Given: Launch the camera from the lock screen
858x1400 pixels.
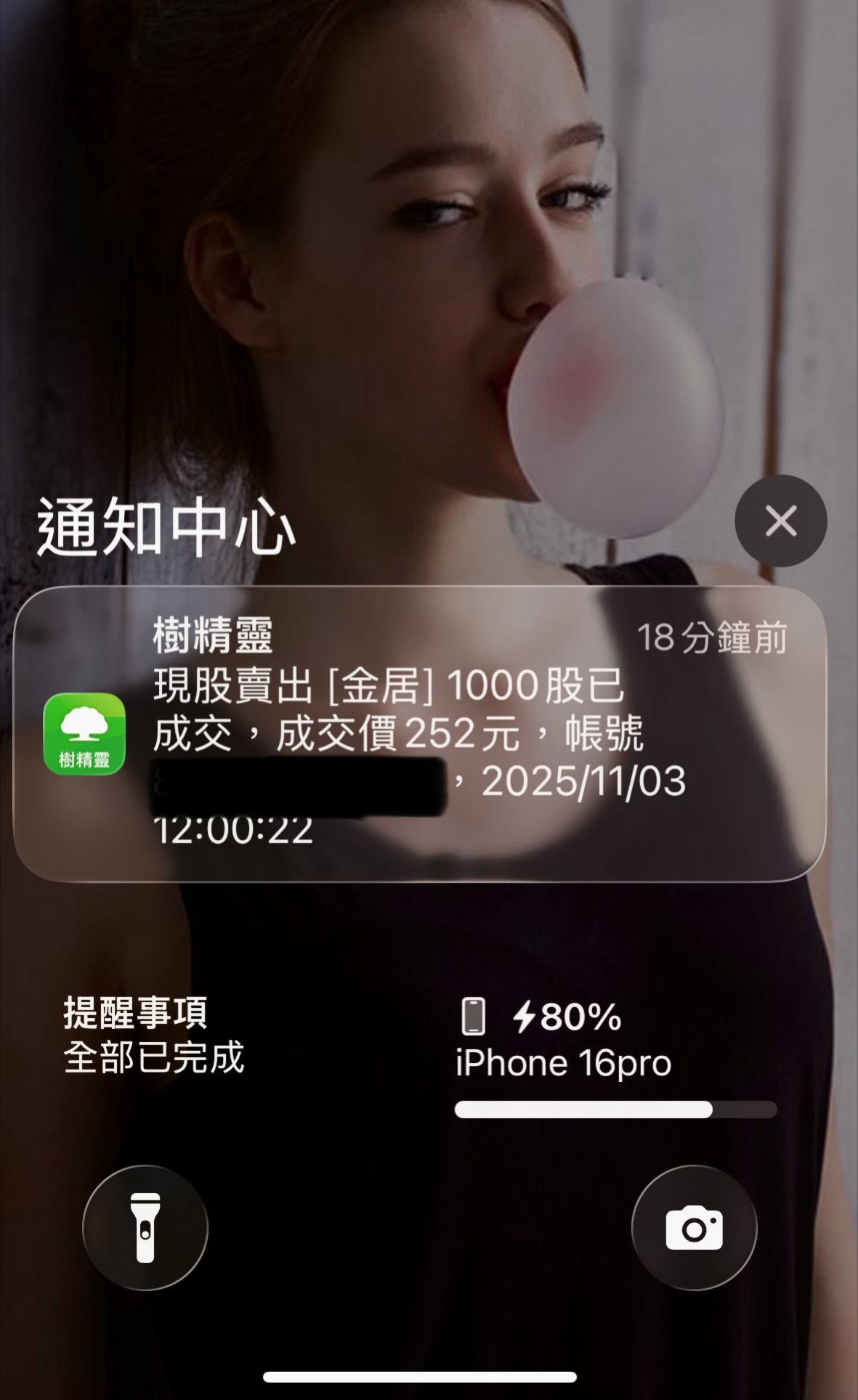Looking at the screenshot, I should (694, 1228).
